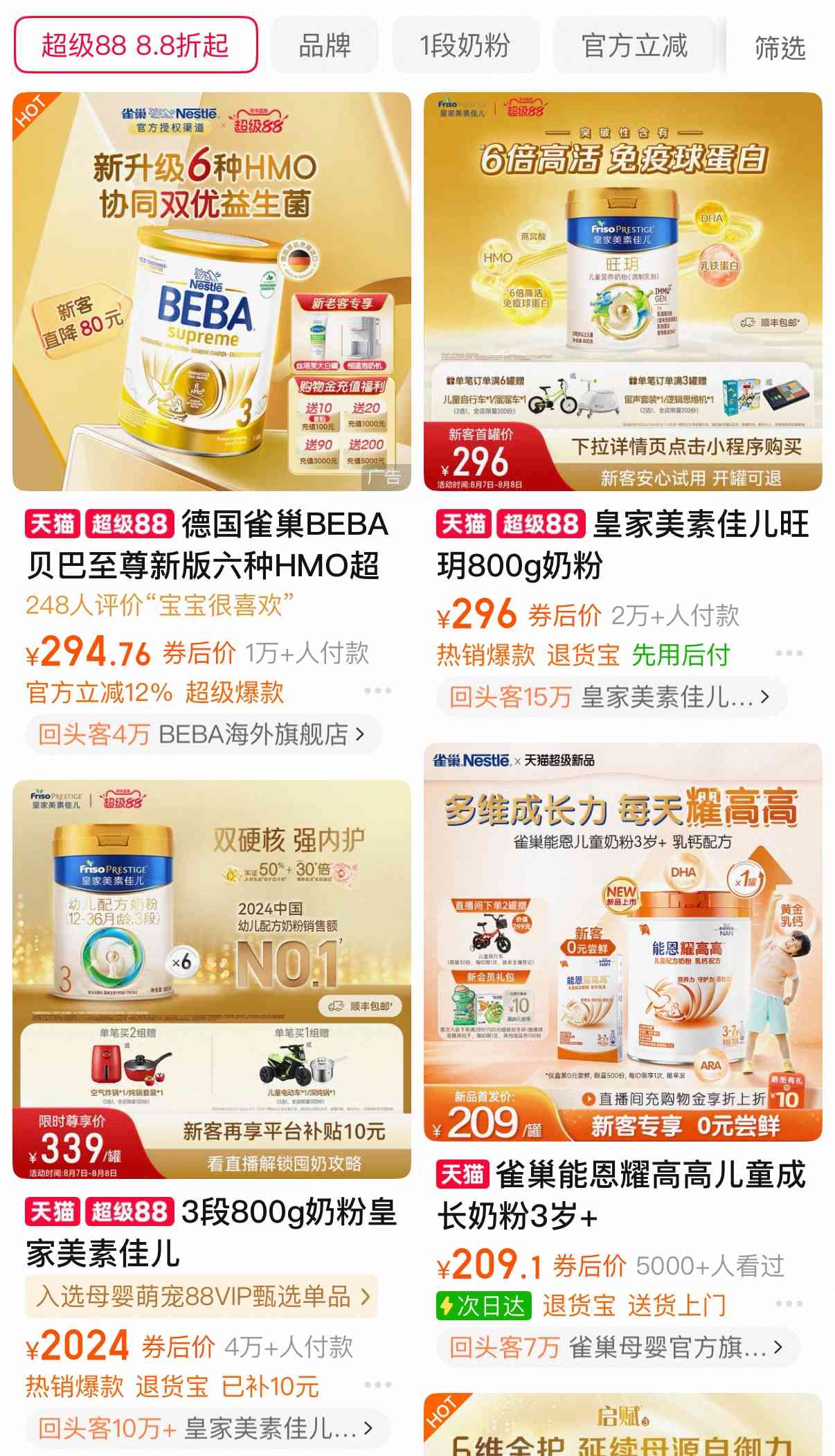Open the 启赋 product card
This screenshot has height=1456, width=835.
622,1426
